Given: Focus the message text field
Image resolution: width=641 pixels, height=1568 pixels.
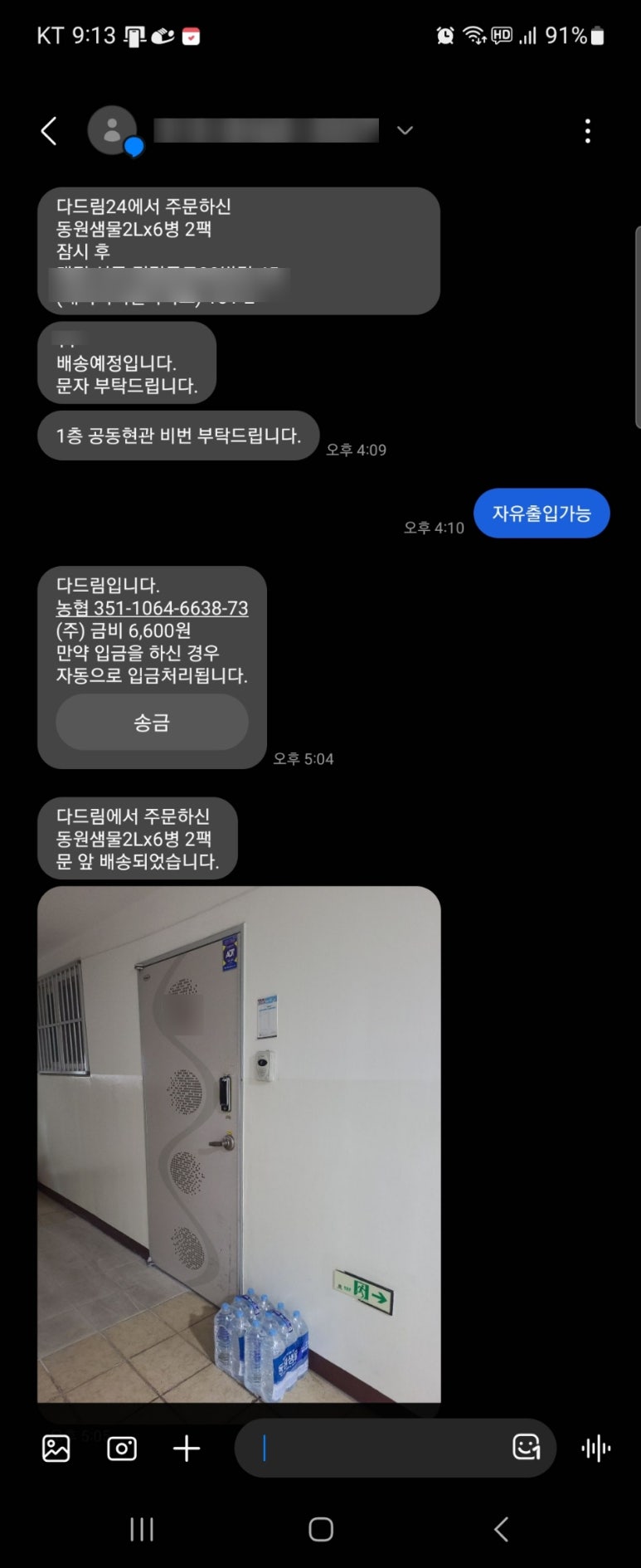Looking at the screenshot, I should pyautogui.click(x=373, y=1449).
